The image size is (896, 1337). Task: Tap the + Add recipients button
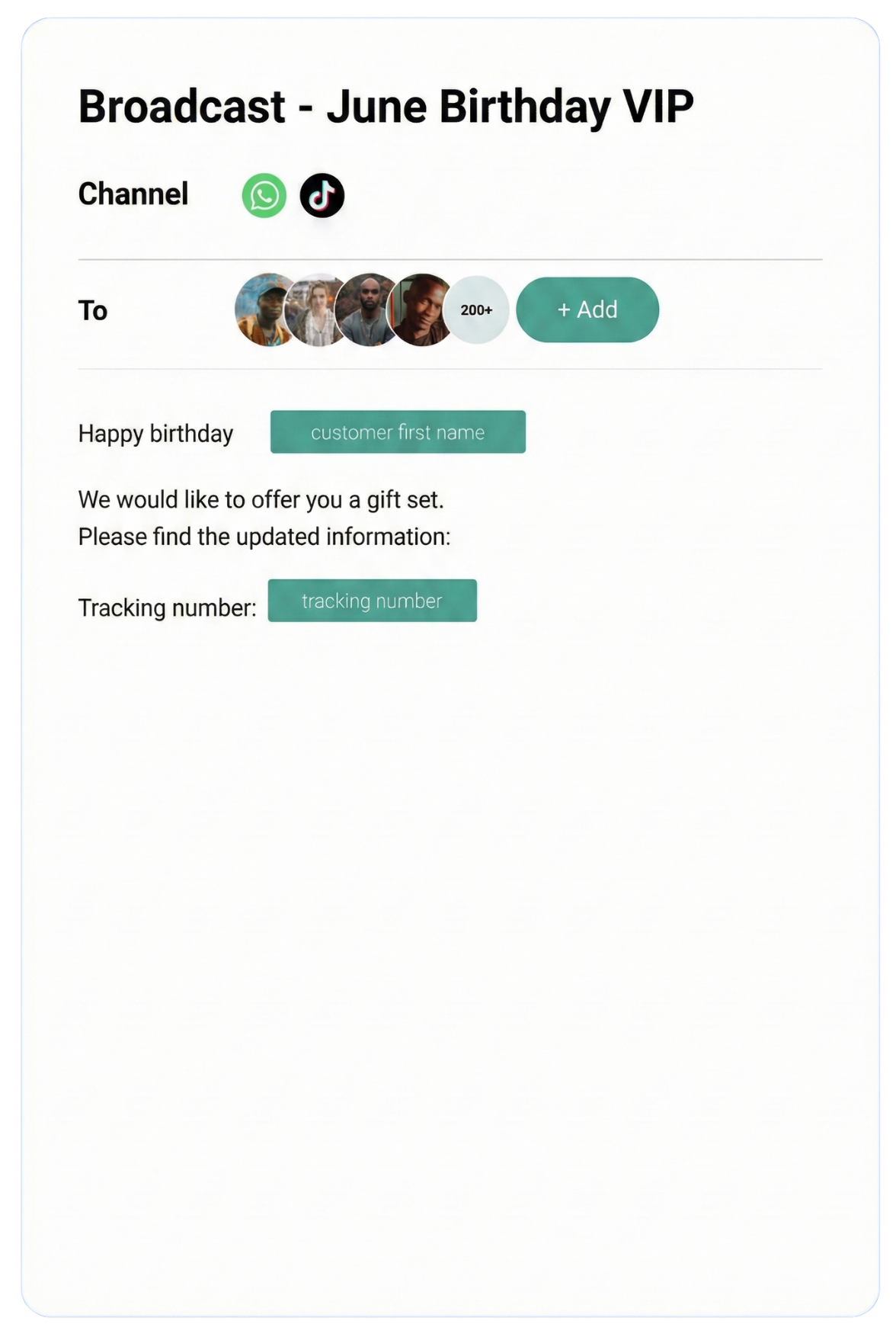point(587,309)
